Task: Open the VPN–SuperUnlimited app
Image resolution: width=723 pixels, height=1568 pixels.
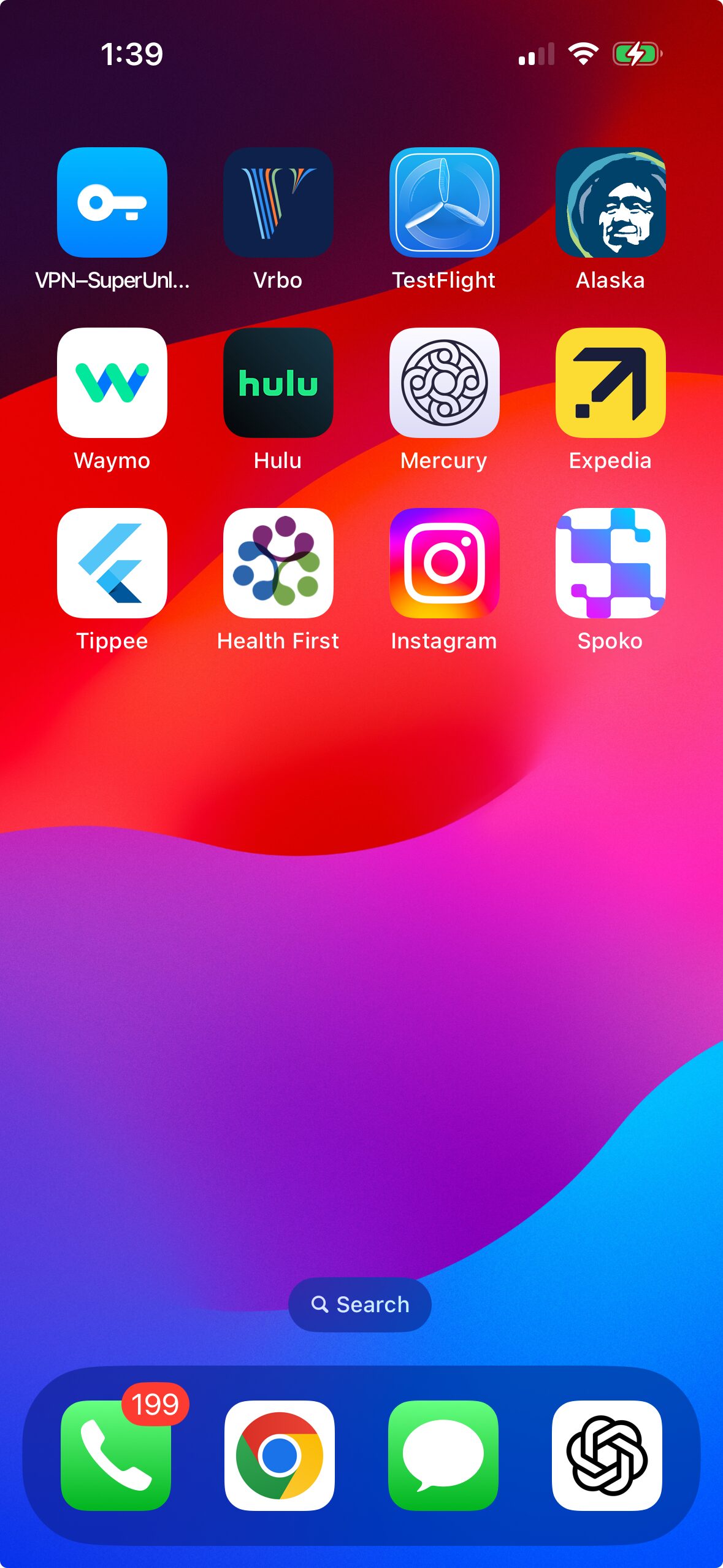Action: click(x=112, y=205)
